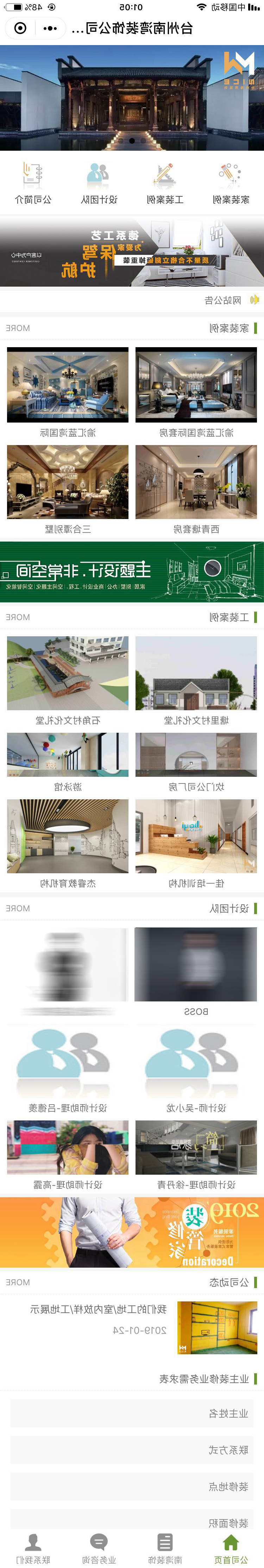Tap the 业主姓名 input field
The image size is (264, 1568).
132,1413
